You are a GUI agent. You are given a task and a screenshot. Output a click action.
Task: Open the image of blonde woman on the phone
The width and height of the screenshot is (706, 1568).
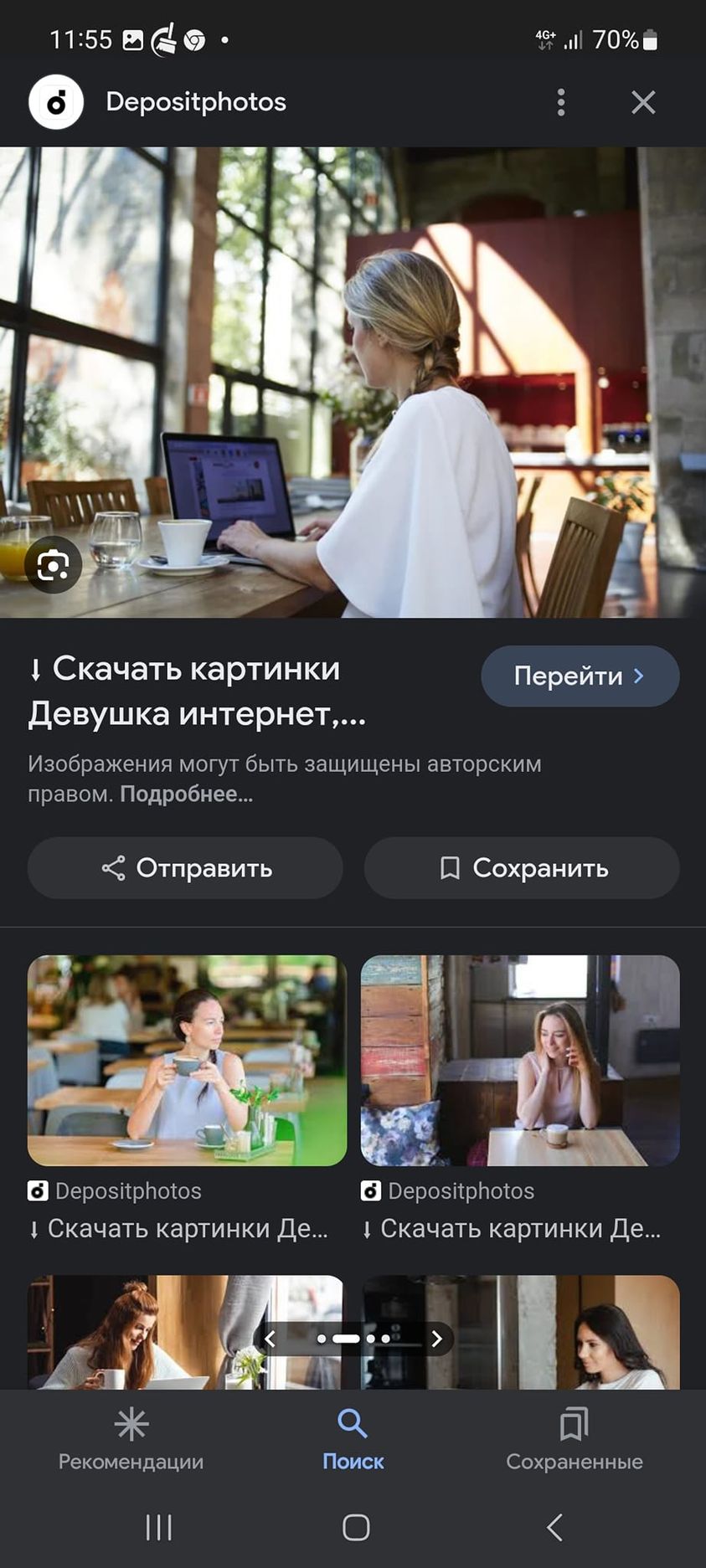click(x=519, y=1060)
